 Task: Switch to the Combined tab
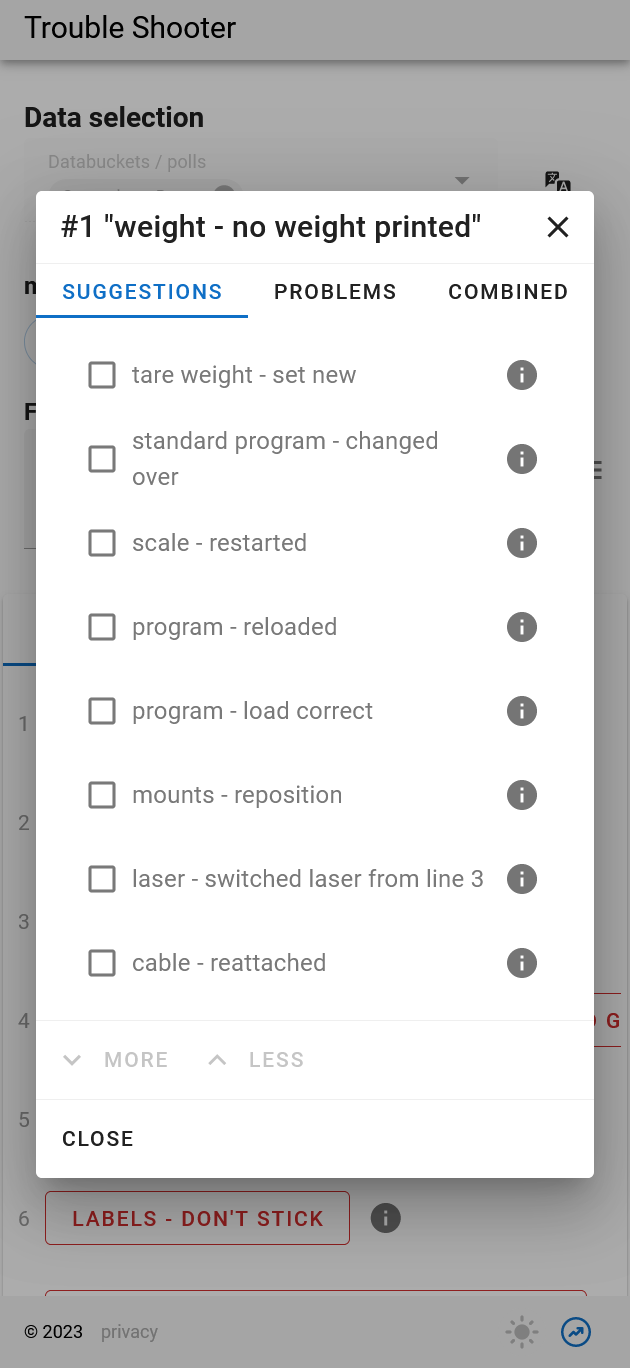pos(508,292)
